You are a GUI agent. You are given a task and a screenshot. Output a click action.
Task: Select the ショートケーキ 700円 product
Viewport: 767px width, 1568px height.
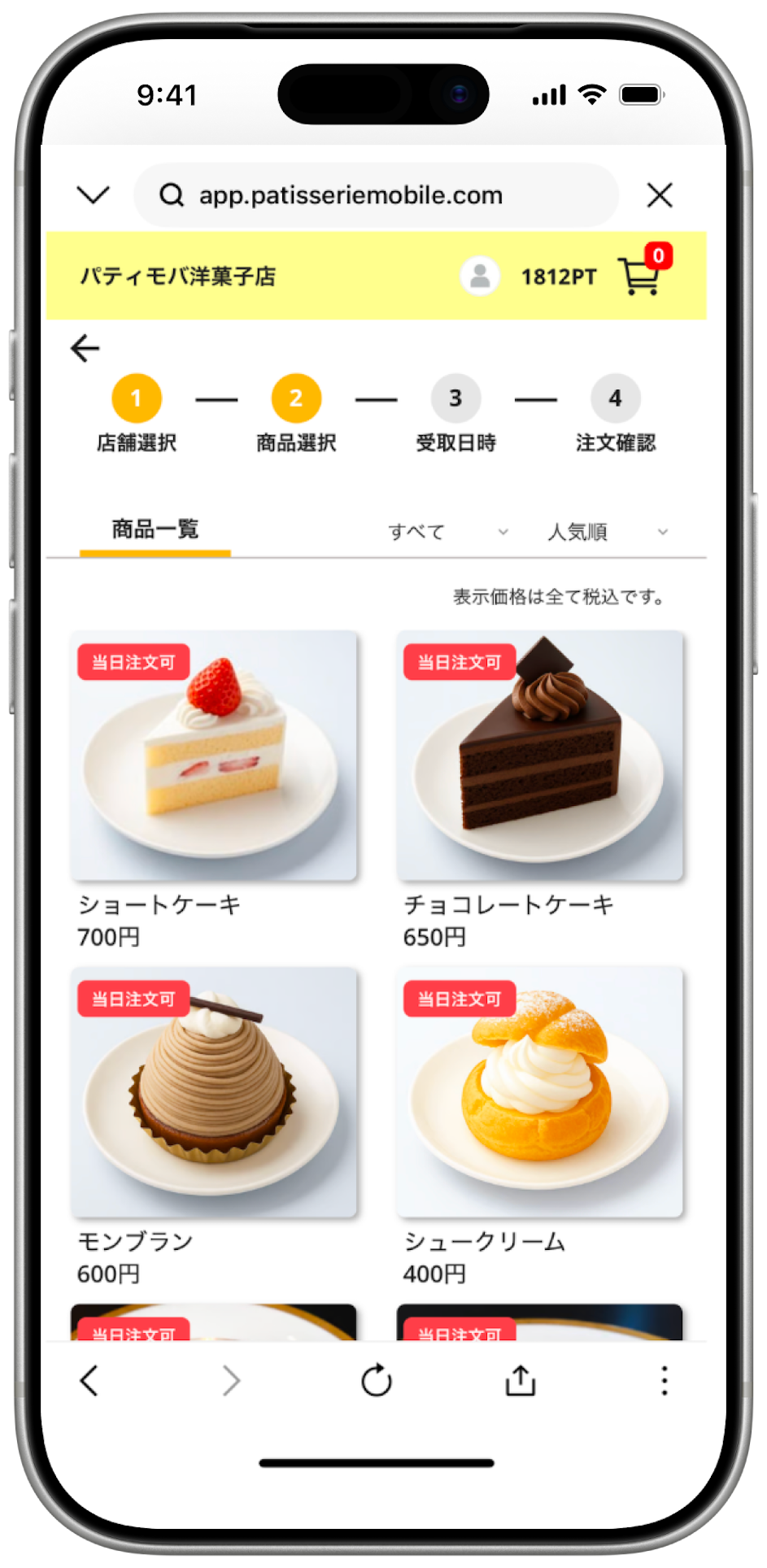click(213, 756)
